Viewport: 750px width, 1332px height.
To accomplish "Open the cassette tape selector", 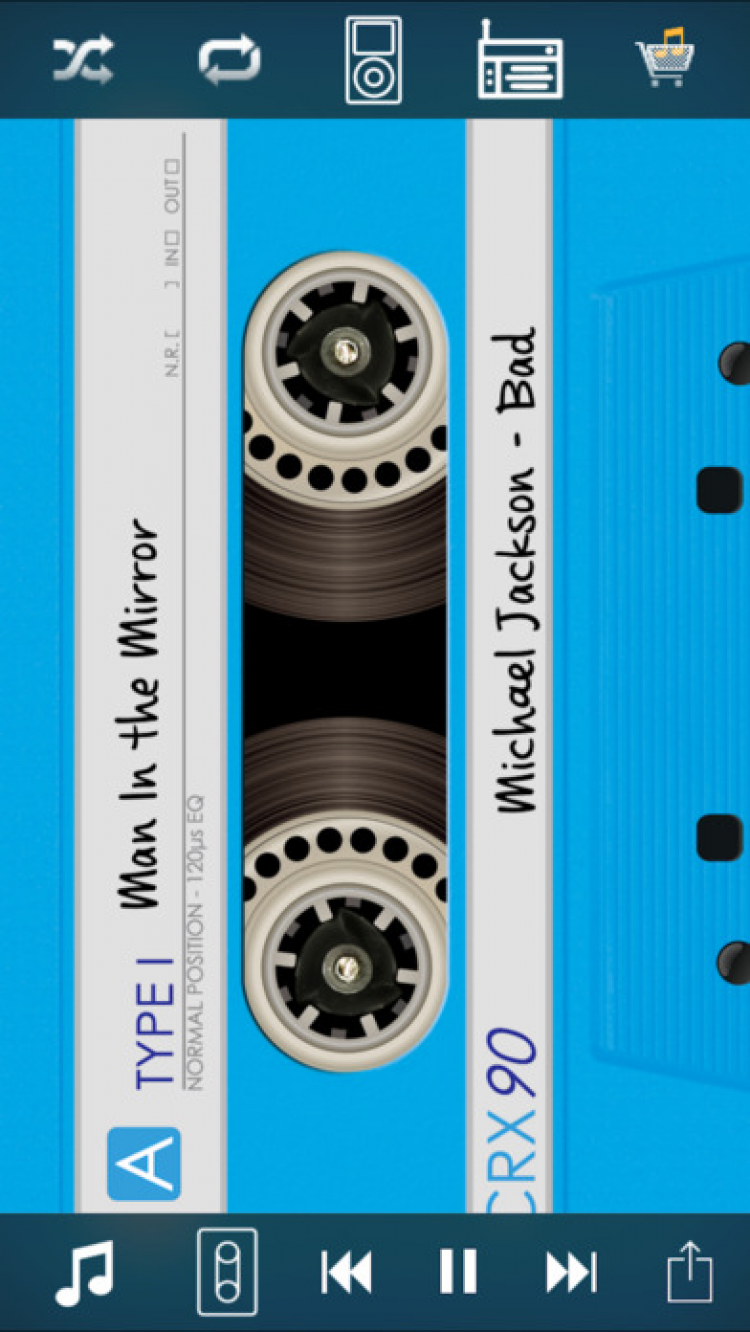I will pos(227,1272).
